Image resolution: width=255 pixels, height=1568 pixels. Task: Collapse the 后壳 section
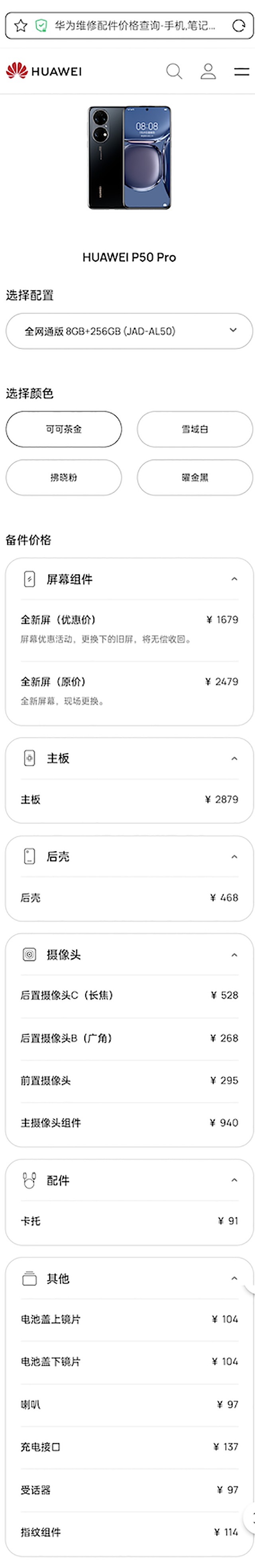coord(234,857)
